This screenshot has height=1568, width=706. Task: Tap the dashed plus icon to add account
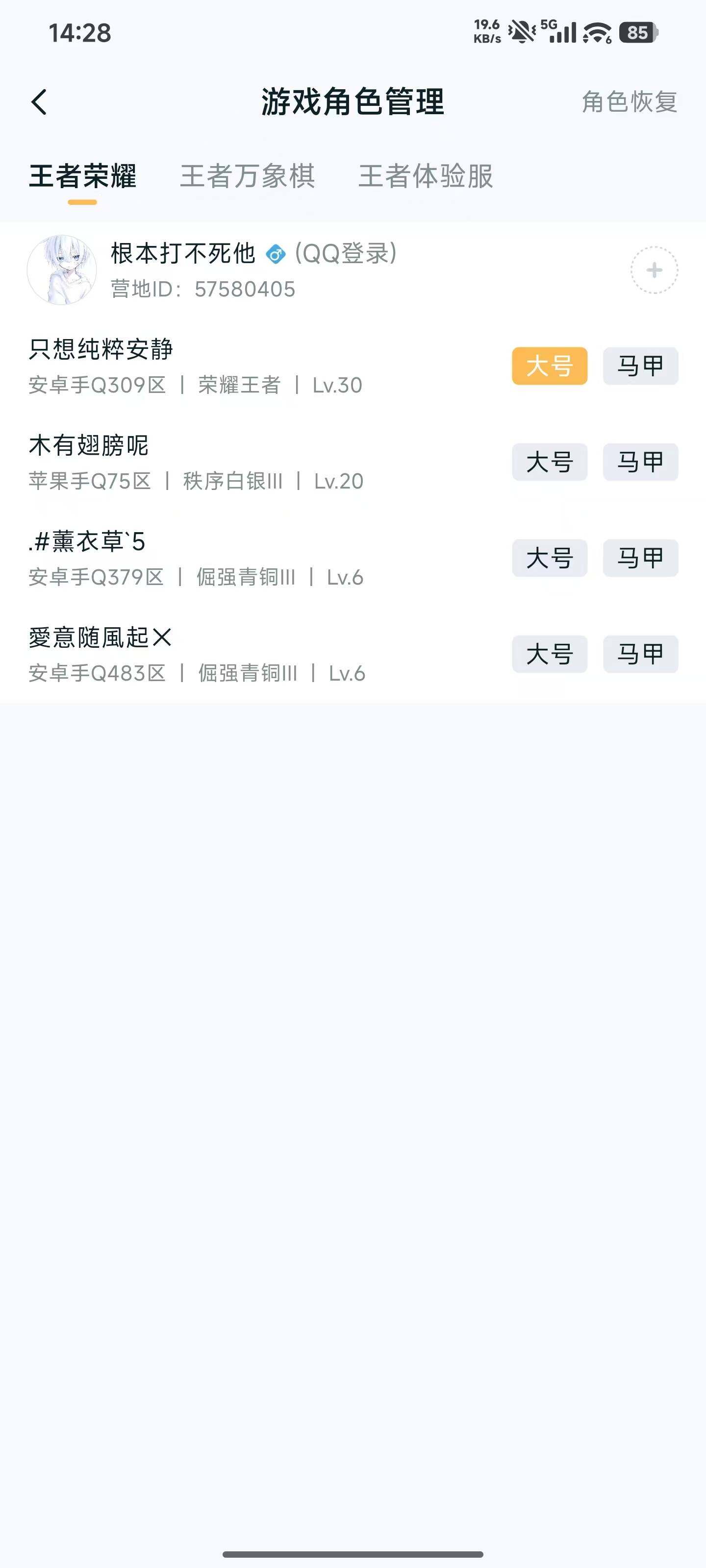click(654, 270)
